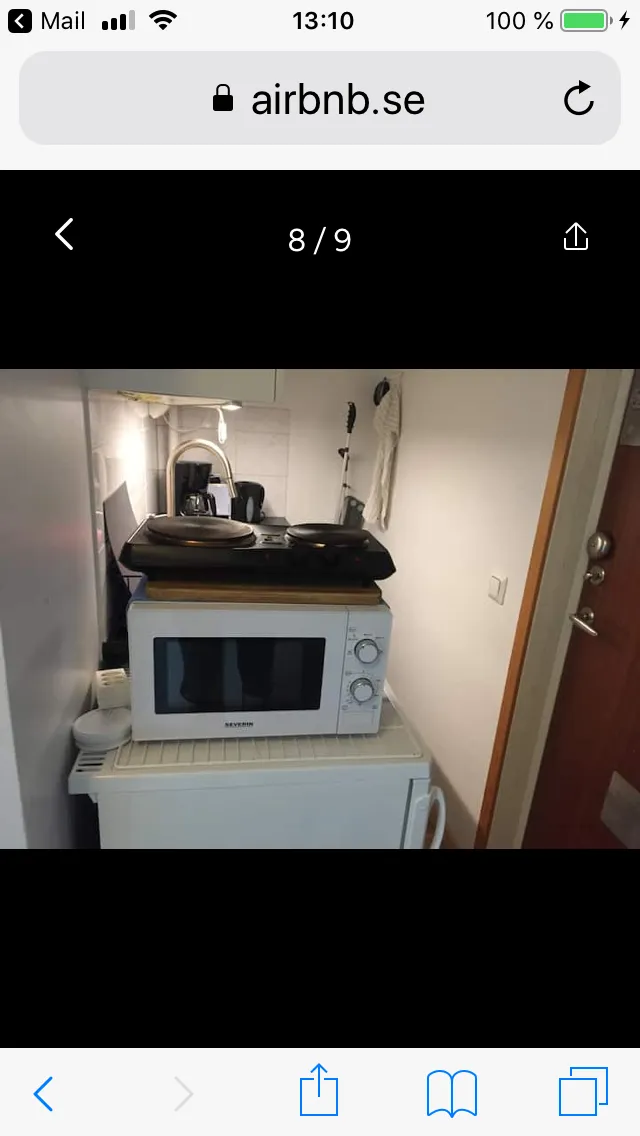
Task: Tap the airbnb.se address bar
Action: point(320,99)
